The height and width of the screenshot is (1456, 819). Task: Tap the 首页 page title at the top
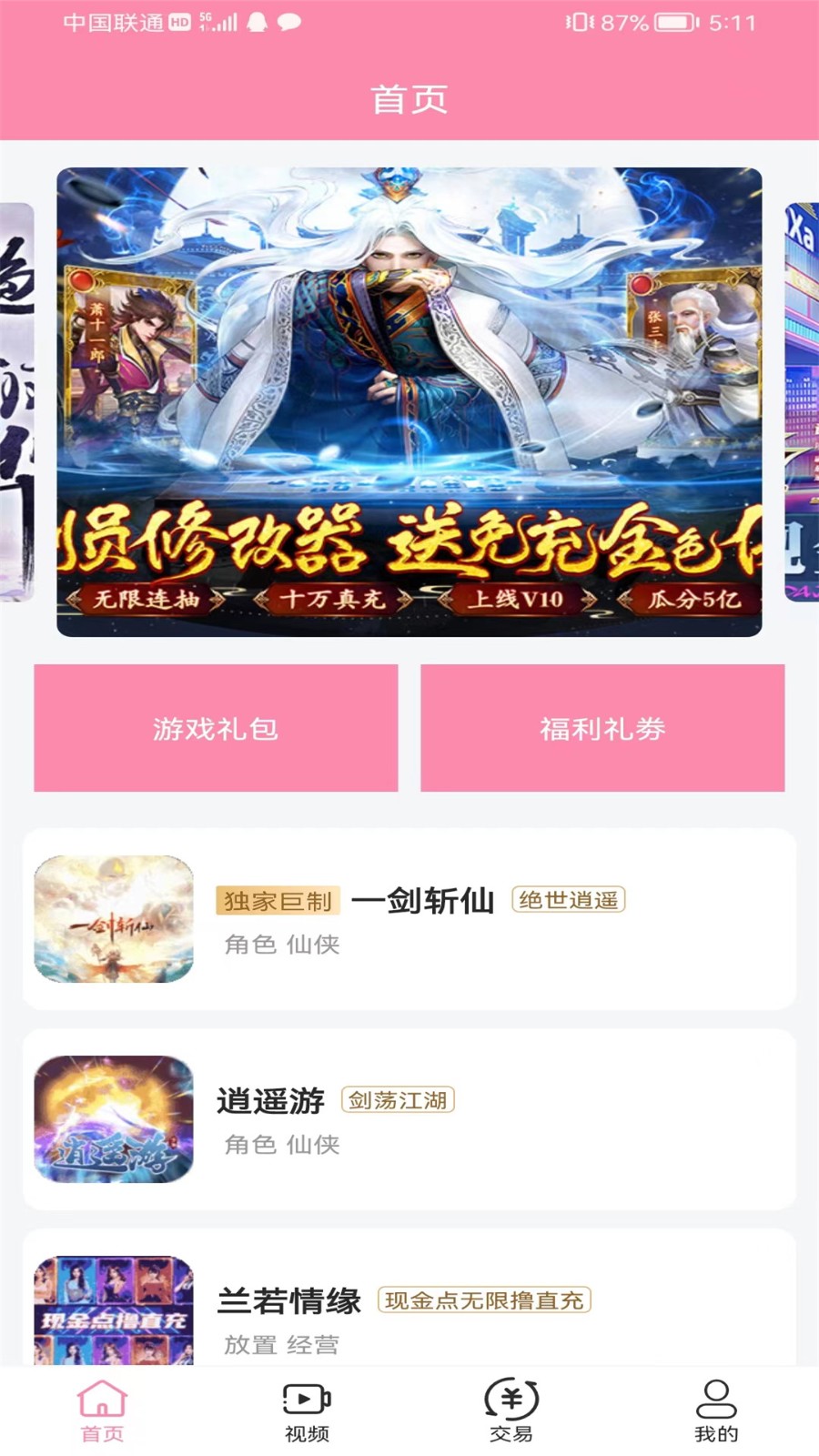pyautogui.click(x=409, y=100)
